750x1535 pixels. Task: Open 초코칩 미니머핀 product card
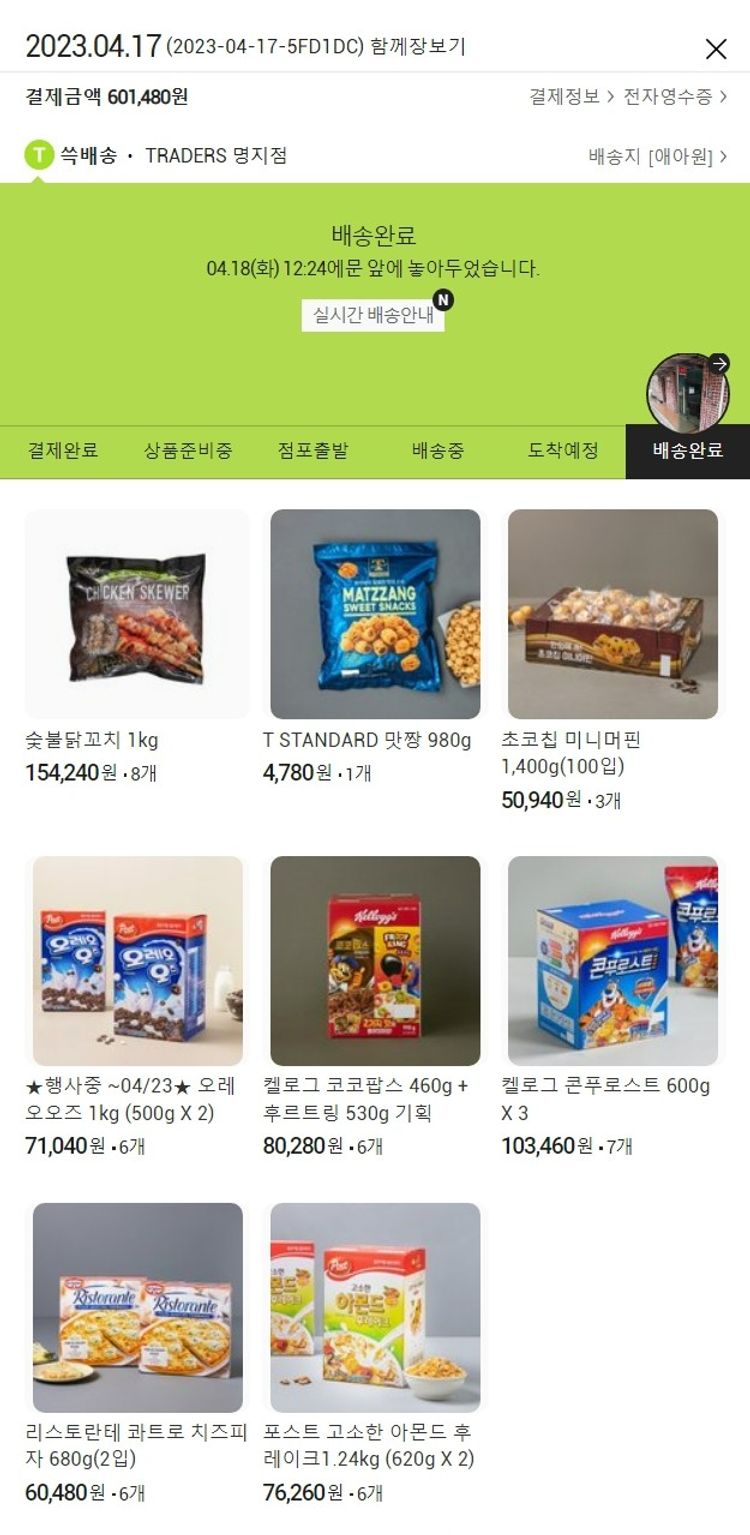coord(613,614)
